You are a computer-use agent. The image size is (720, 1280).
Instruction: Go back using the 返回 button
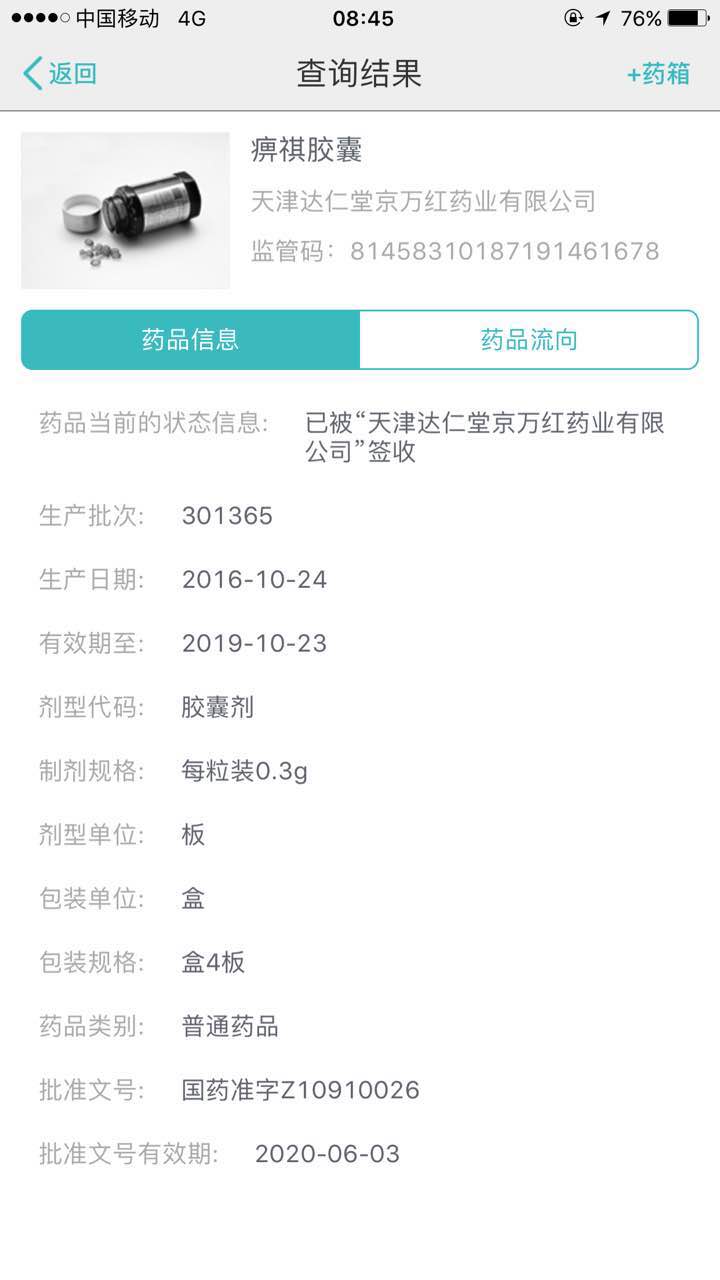pos(60,73)
